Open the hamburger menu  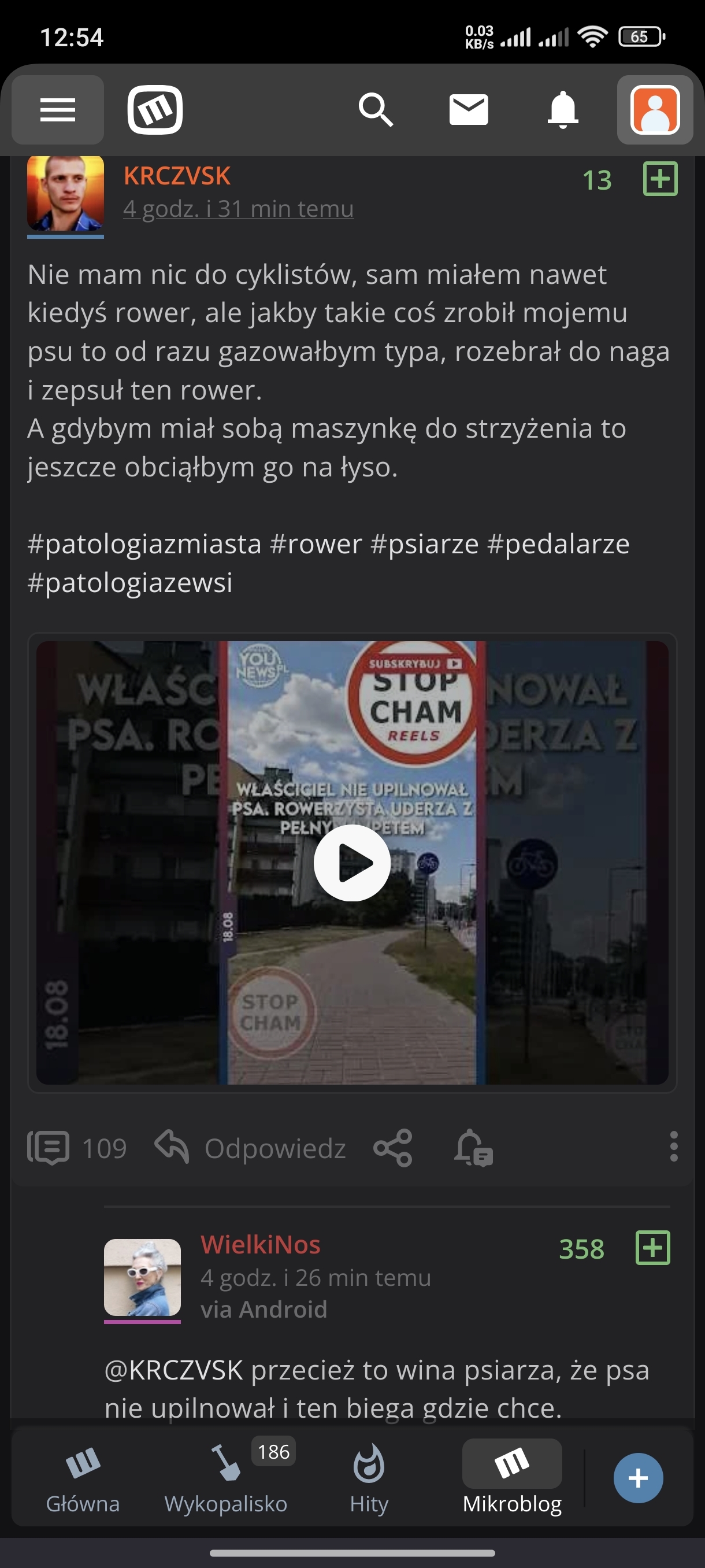58,110
